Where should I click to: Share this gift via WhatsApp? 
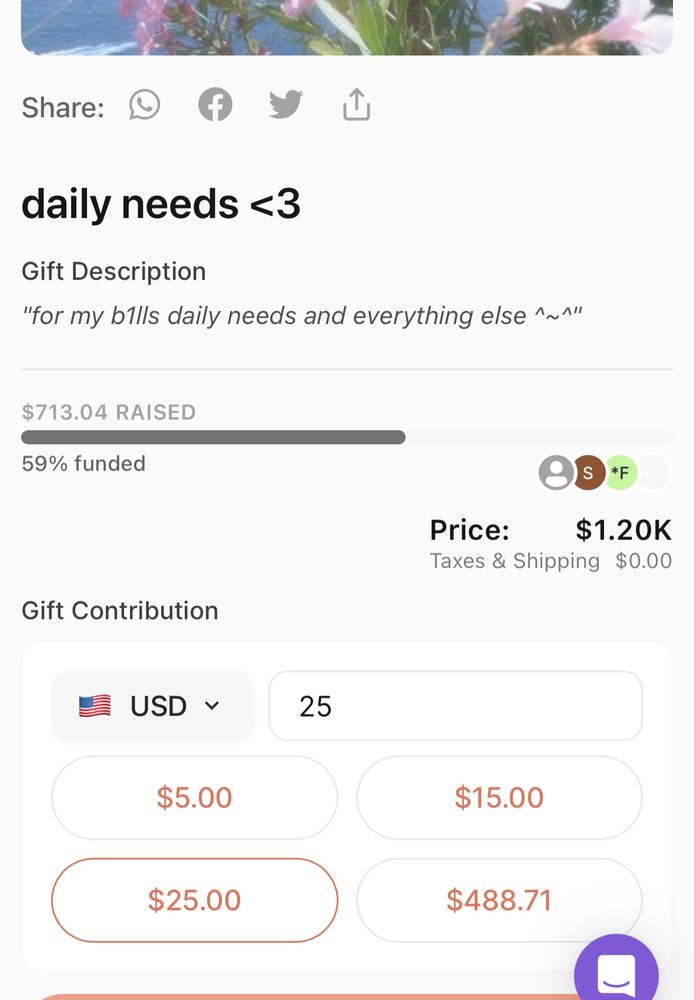pos(145,105)
